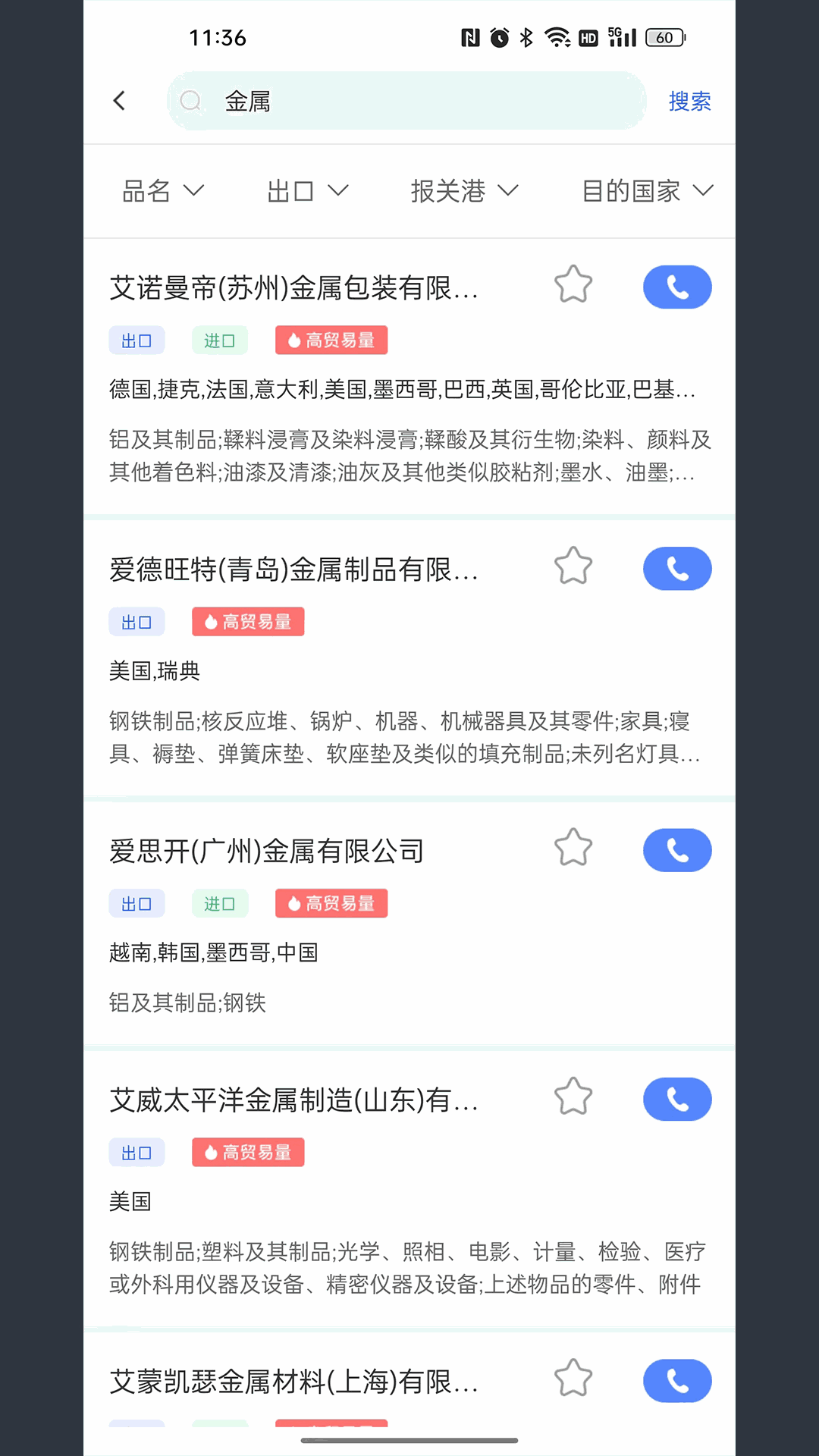
Task: Star 艾威太平洋金属制造(山东) company
Action: coord(573,1097)
